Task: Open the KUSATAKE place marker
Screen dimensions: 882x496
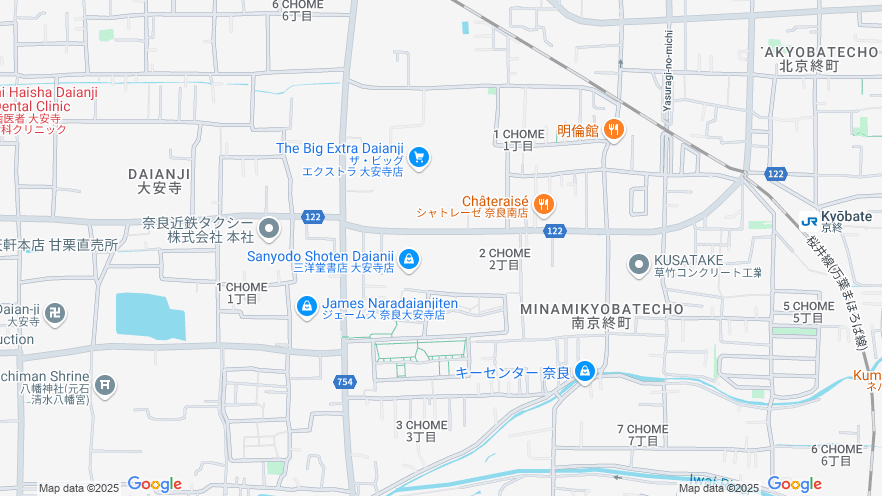Action: 639,265
